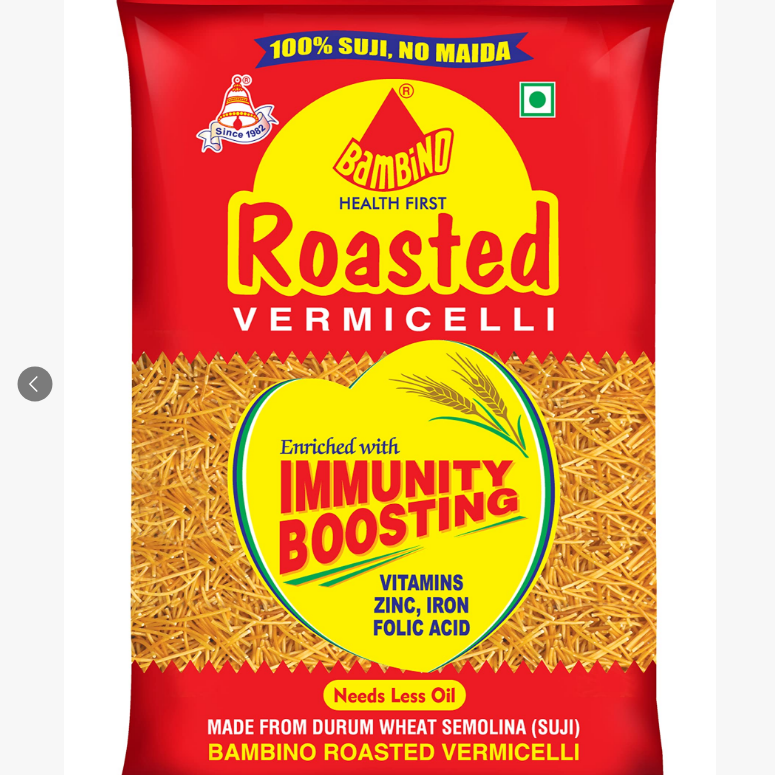Go to the previous product image
Image resolution: width=775 pixels, height=775 pixels.
[35, 384]
